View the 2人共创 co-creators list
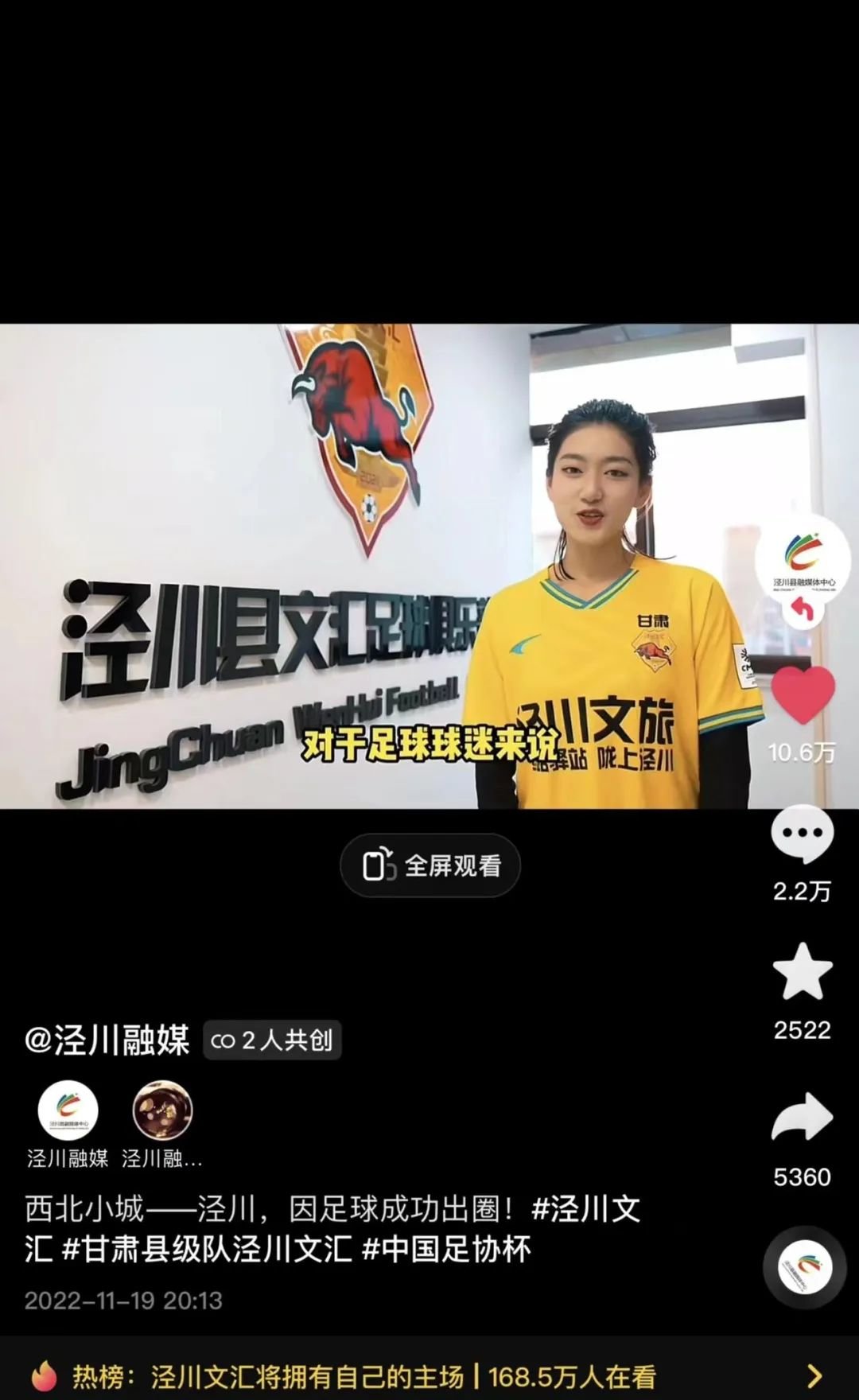The height and width of the screenshot is (1400, 859). (x=272, y=1040)
